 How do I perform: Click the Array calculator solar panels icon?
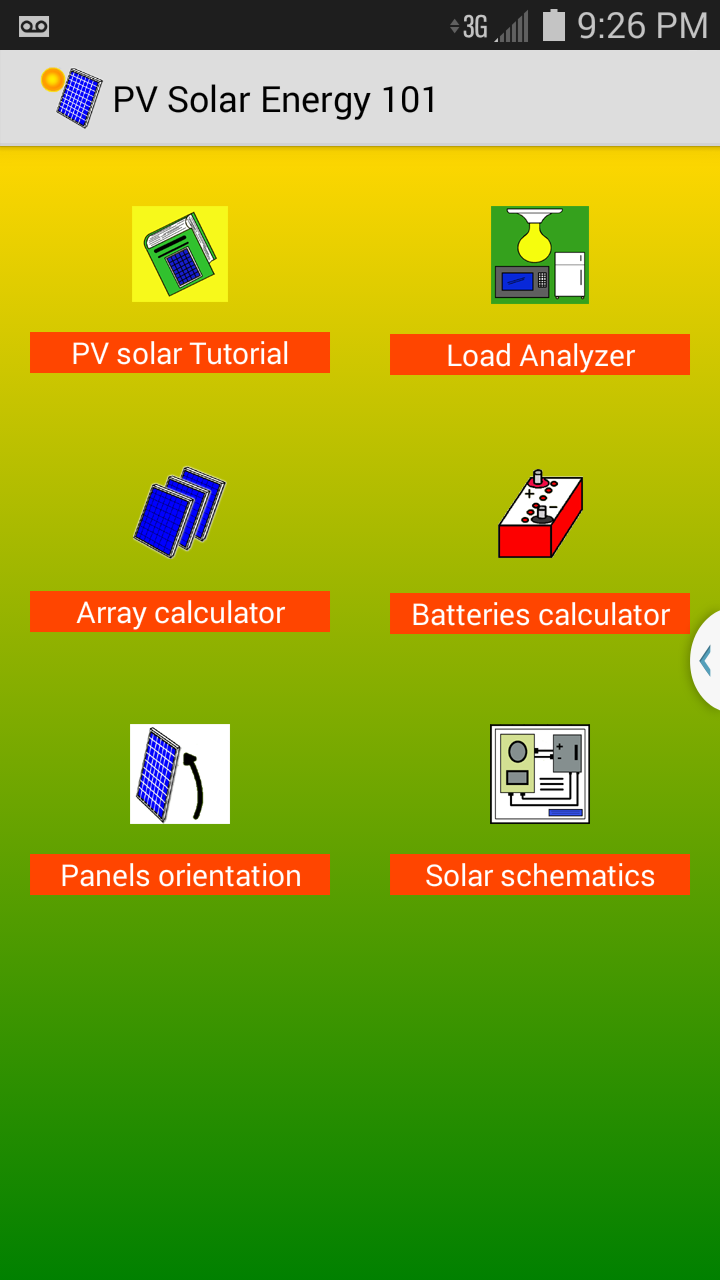click(x=180, y=513)
